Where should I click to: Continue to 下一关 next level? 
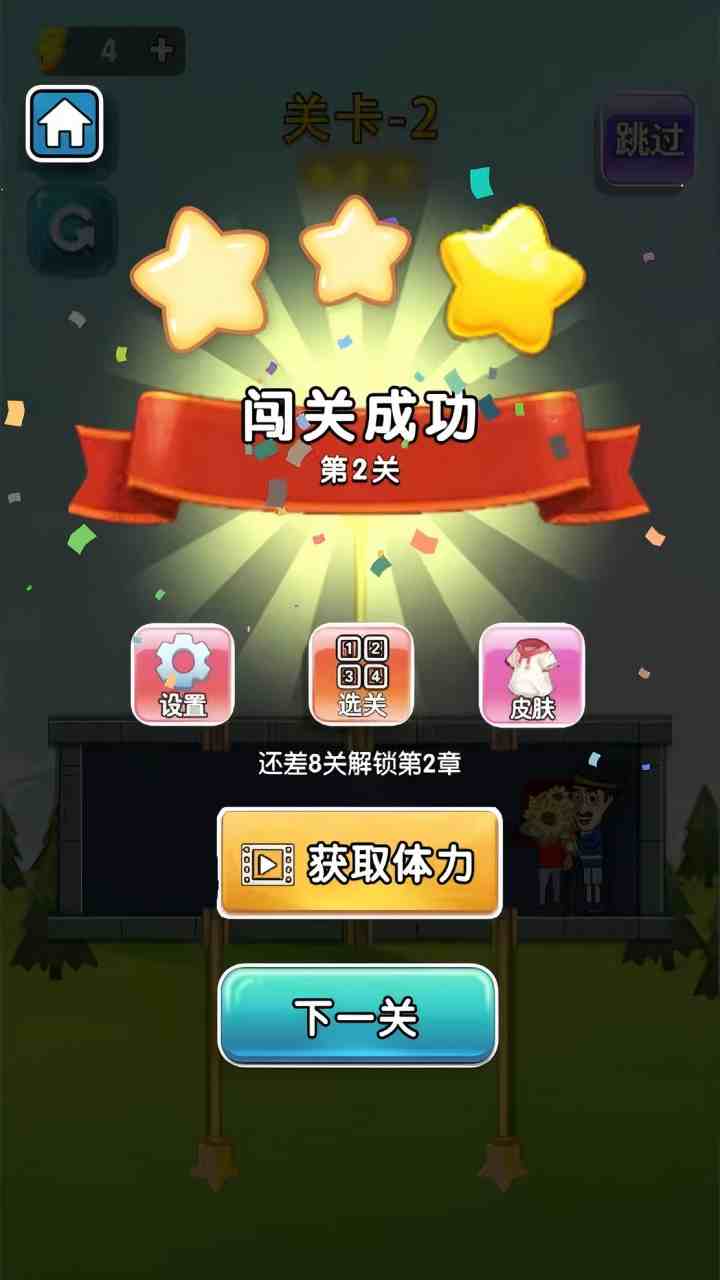[x=357, y=1015]
